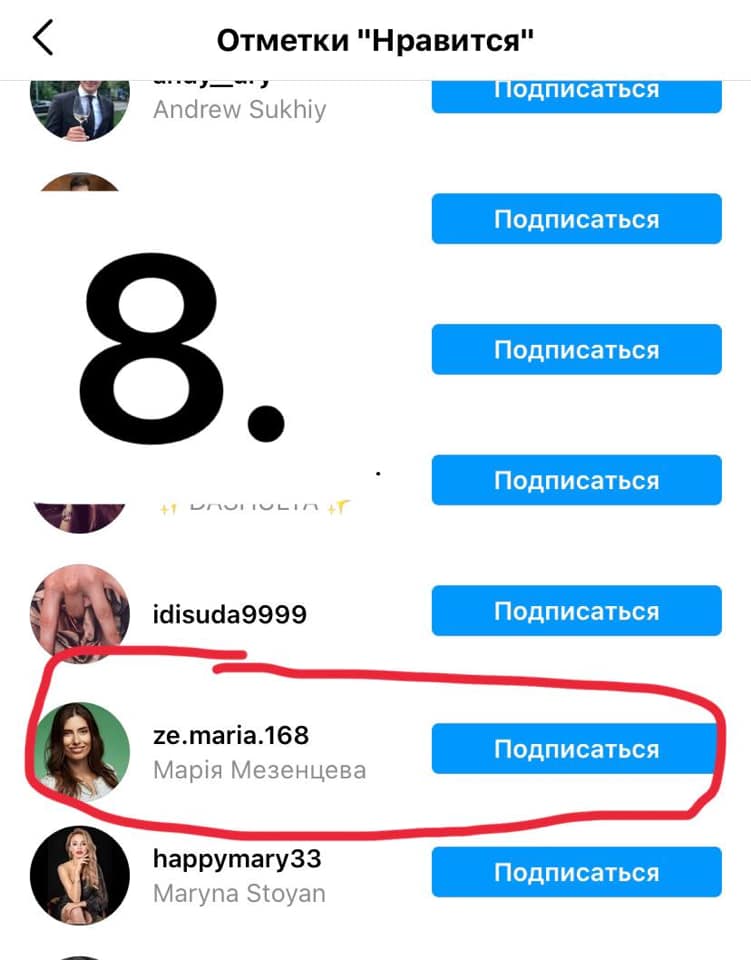Tap the idisuda9999 avatar with tattoo photo
Viewport: 751px width, 960px height.
click(x=79, y=611)
